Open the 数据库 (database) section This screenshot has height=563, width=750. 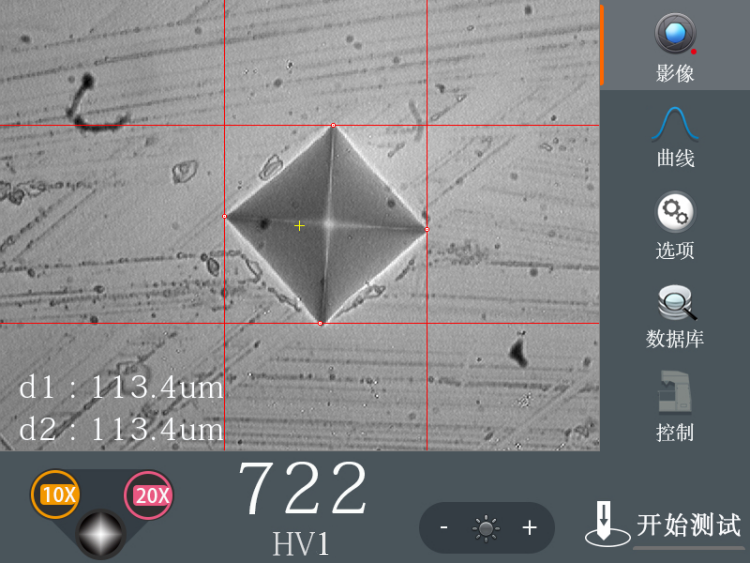coord(675,316)
